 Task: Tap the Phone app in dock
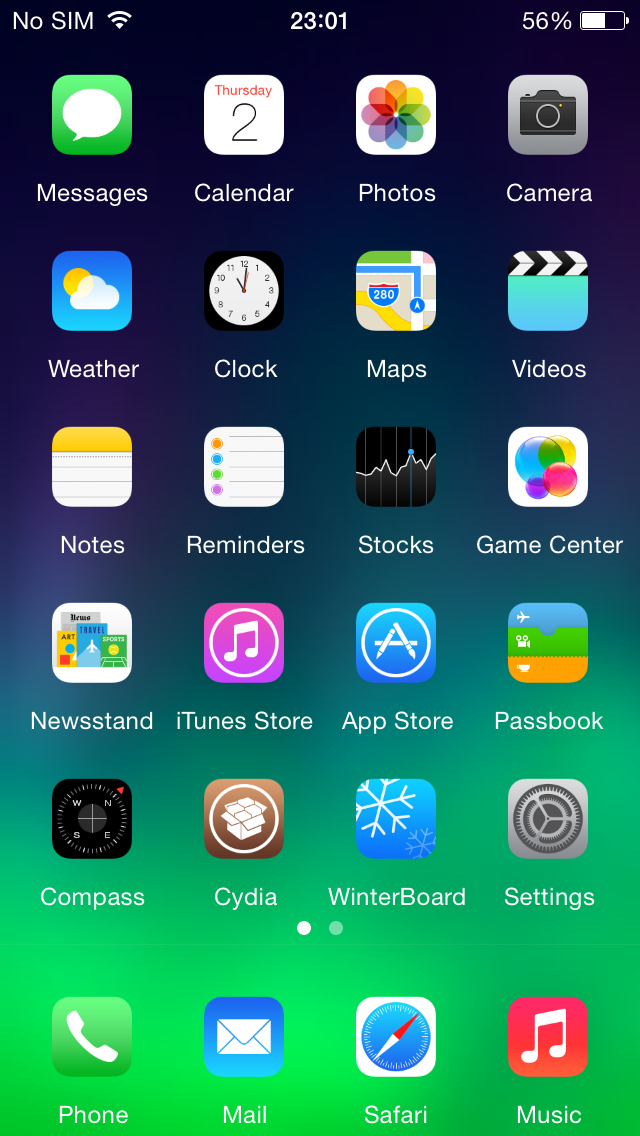(x=92, y=1037)
